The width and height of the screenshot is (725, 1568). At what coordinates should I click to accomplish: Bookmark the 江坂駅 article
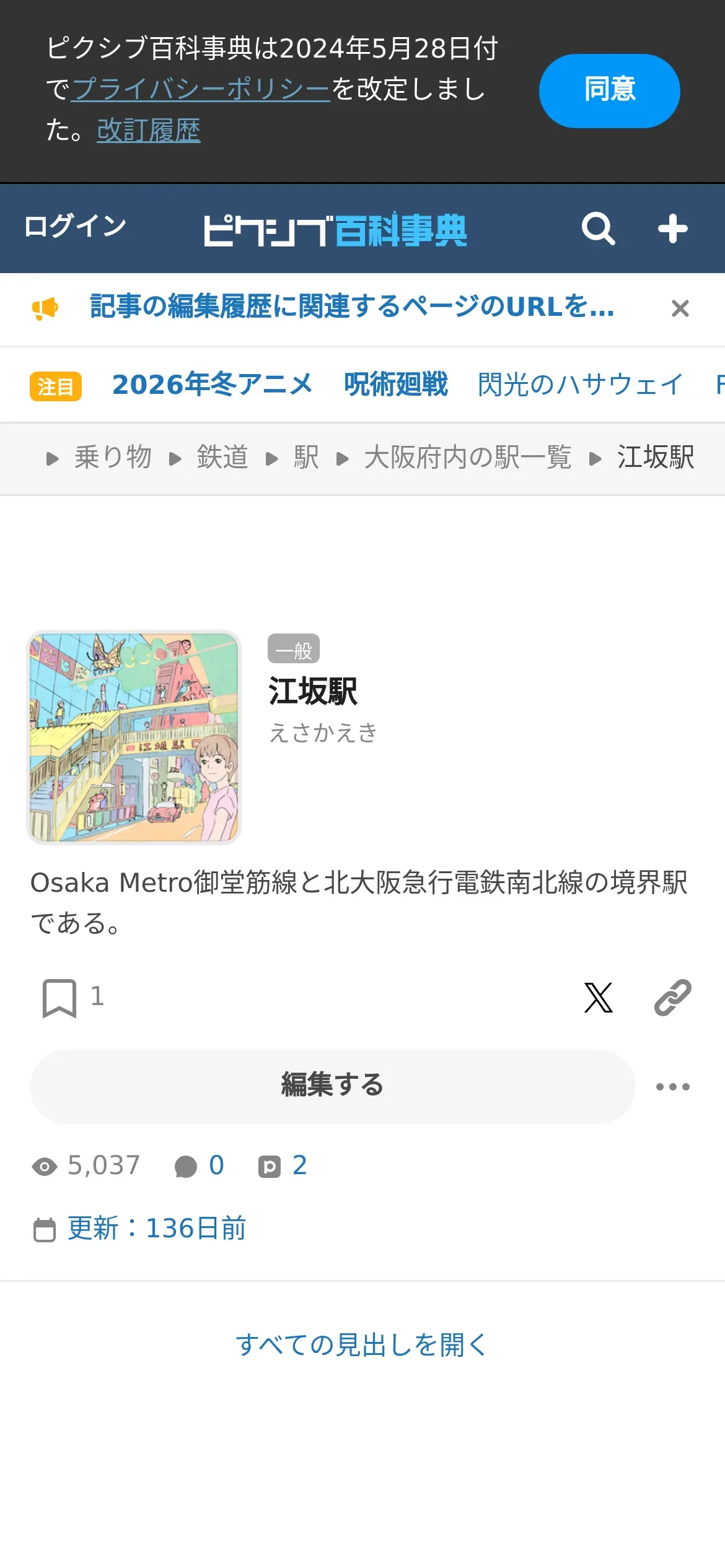click(59, 998)
